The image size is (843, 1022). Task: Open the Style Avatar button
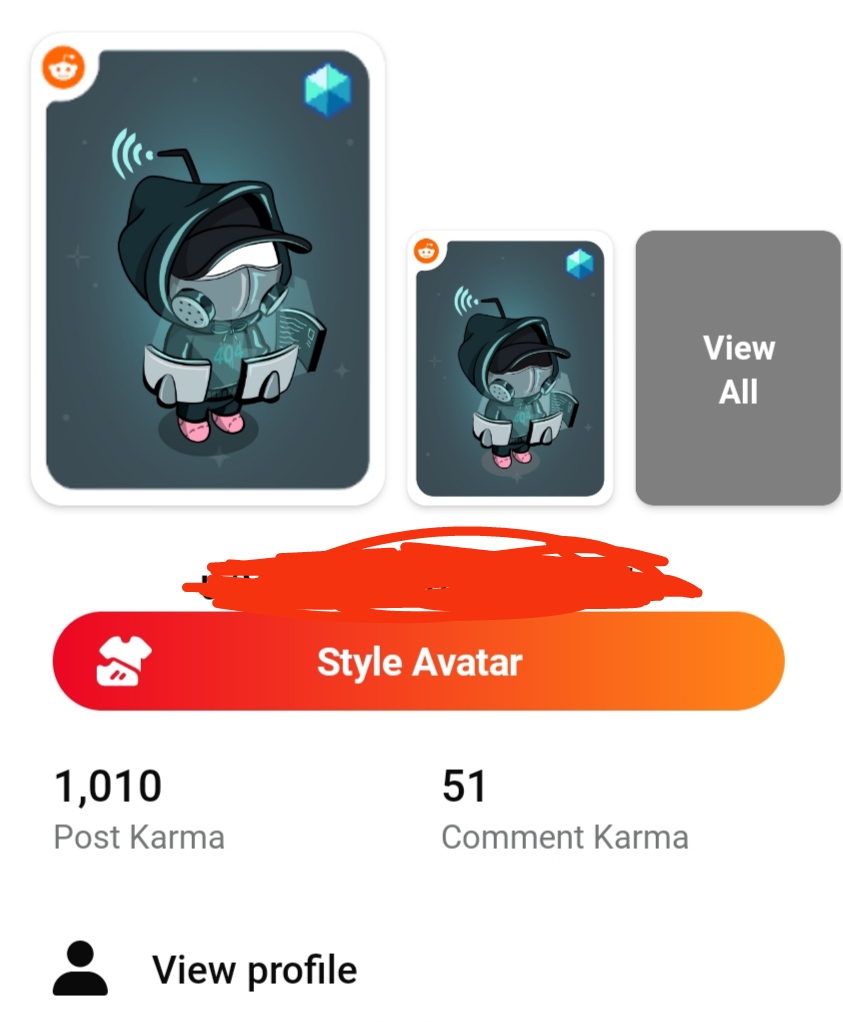(419, 661)
